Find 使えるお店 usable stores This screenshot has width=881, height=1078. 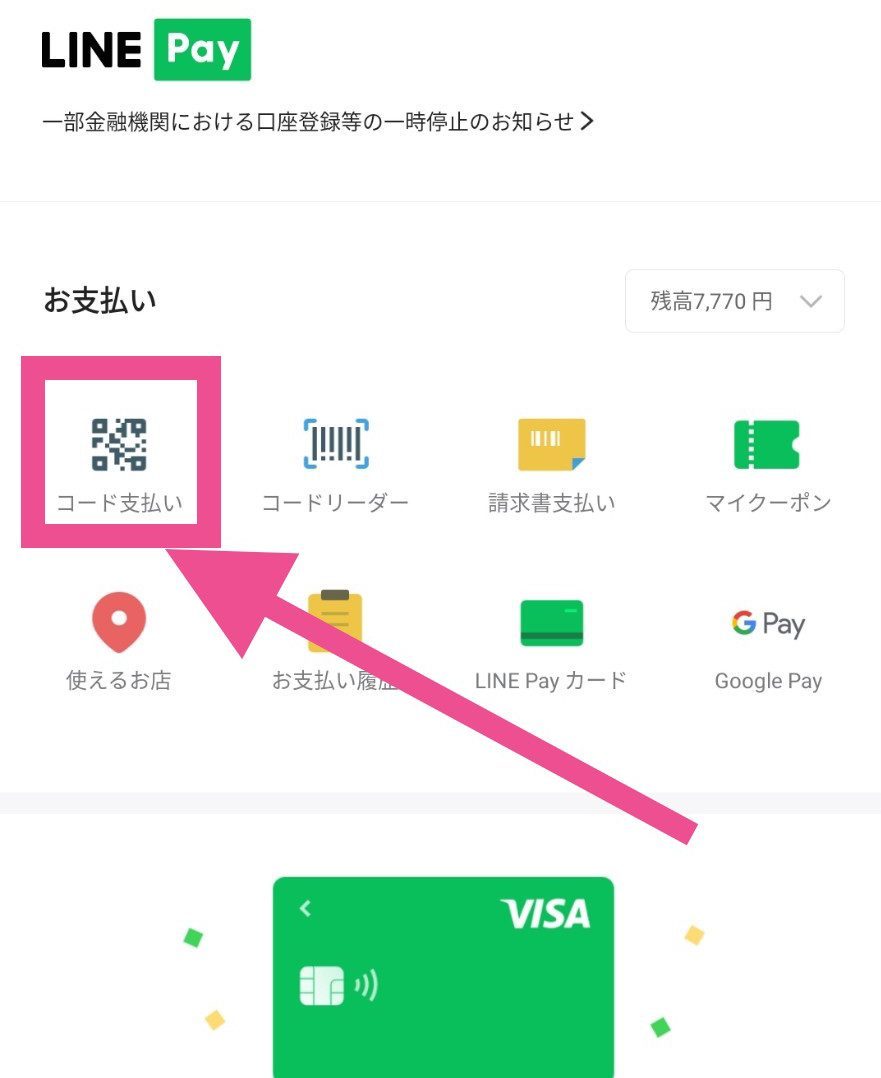[119, 642]
